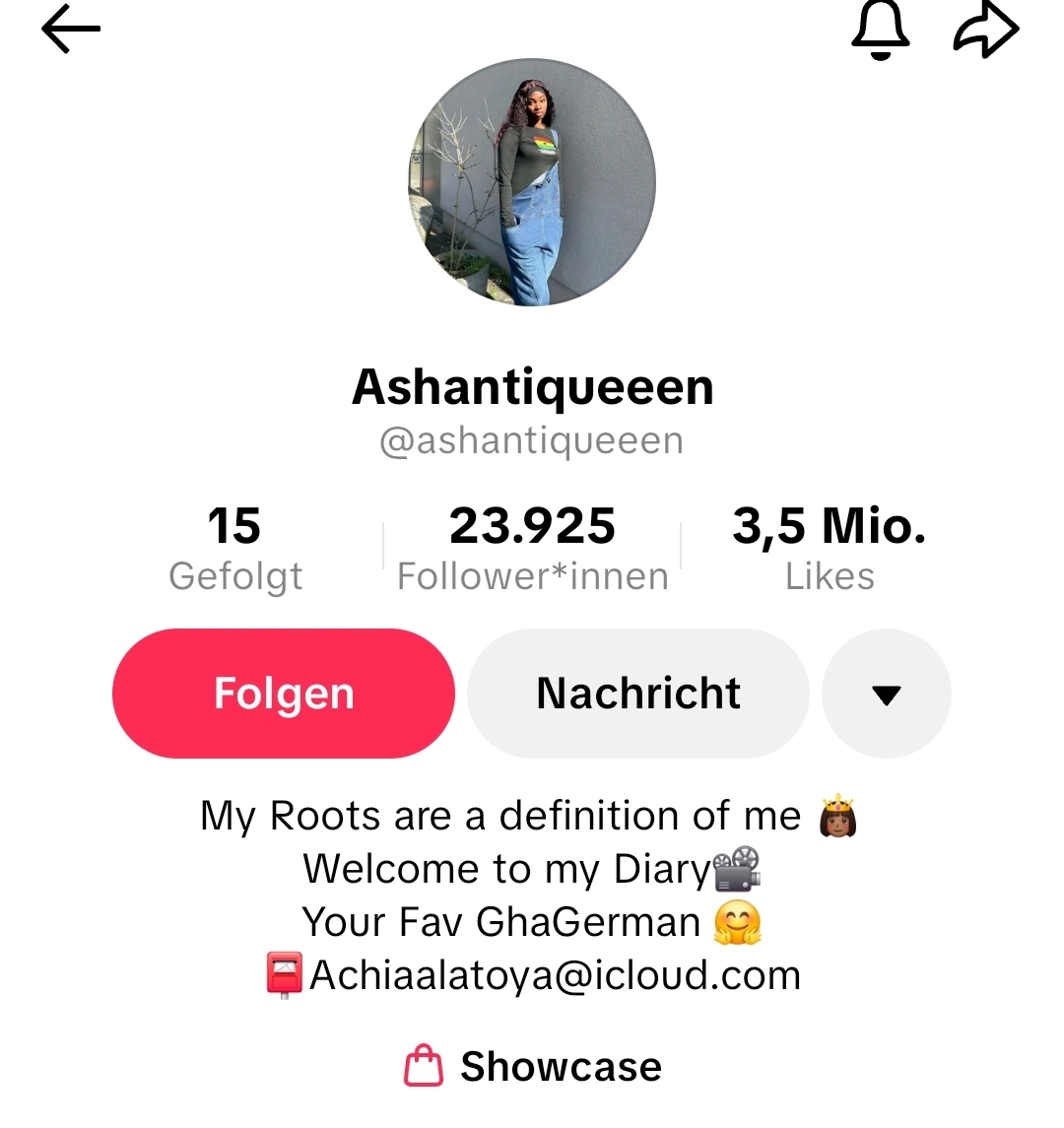
Task: Share this profile
Action: [x=985, y=30]
